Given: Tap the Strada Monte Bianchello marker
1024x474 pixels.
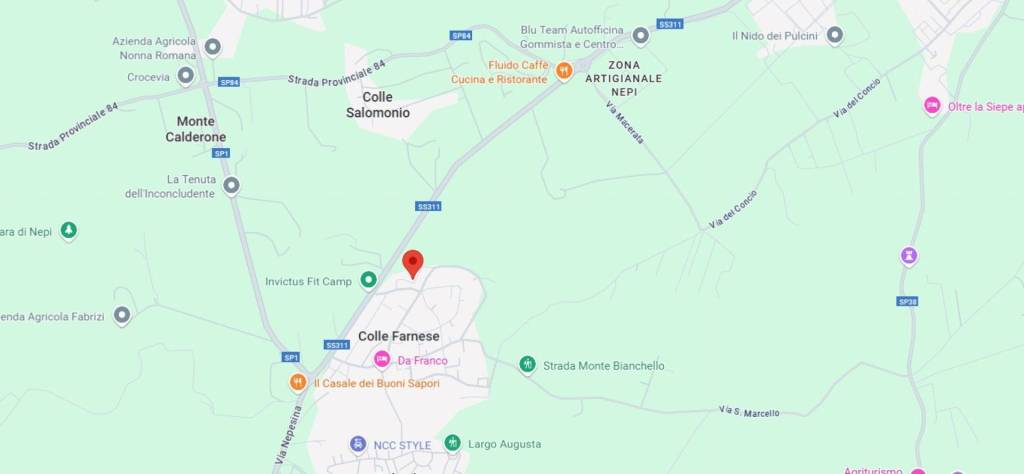Looking at the screenshot, I should 527,365.
